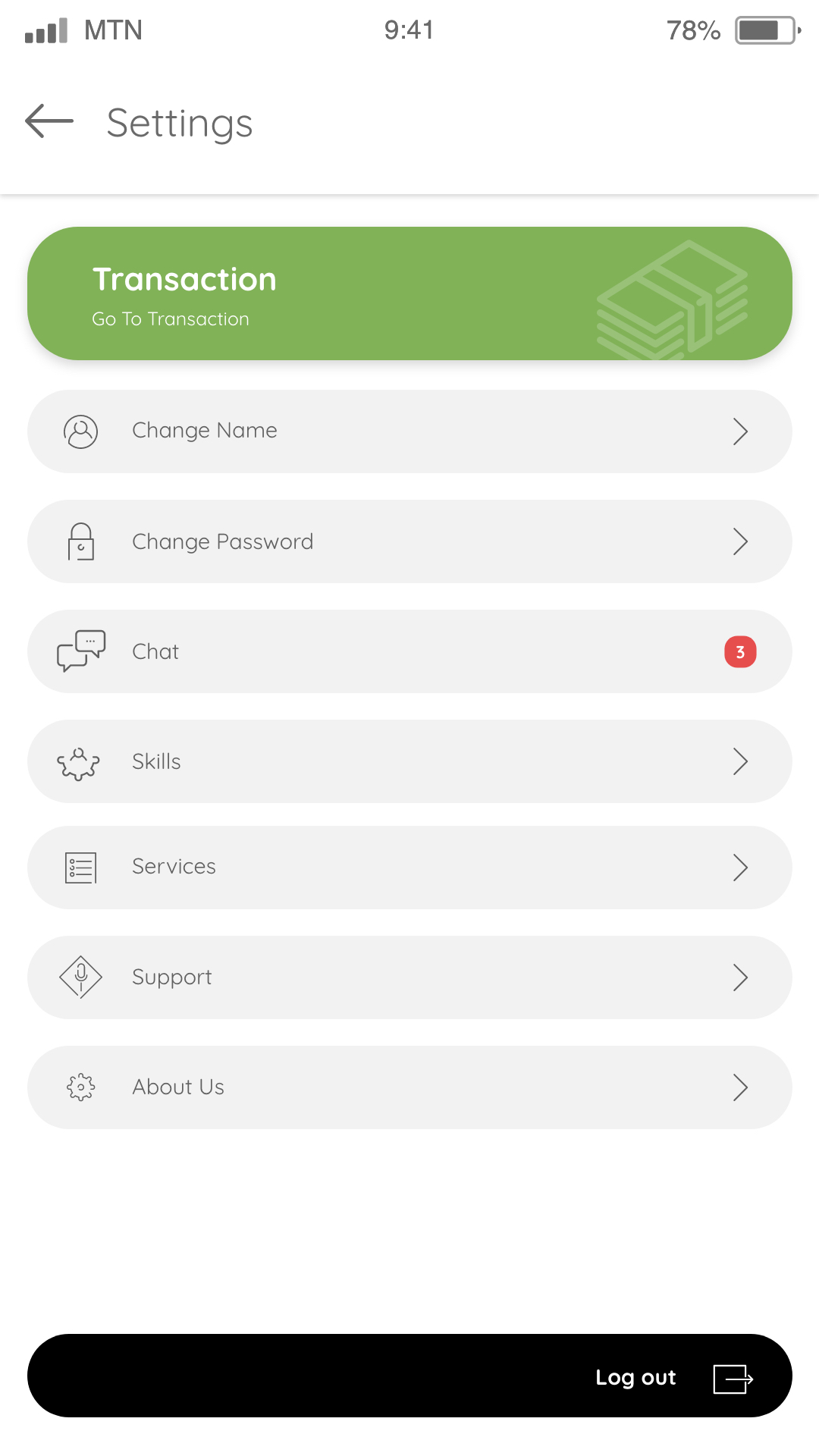Screen dimensions: 819x1456
Task: Open the Support row
Action: pyautogui.click(x=409, y=977)
